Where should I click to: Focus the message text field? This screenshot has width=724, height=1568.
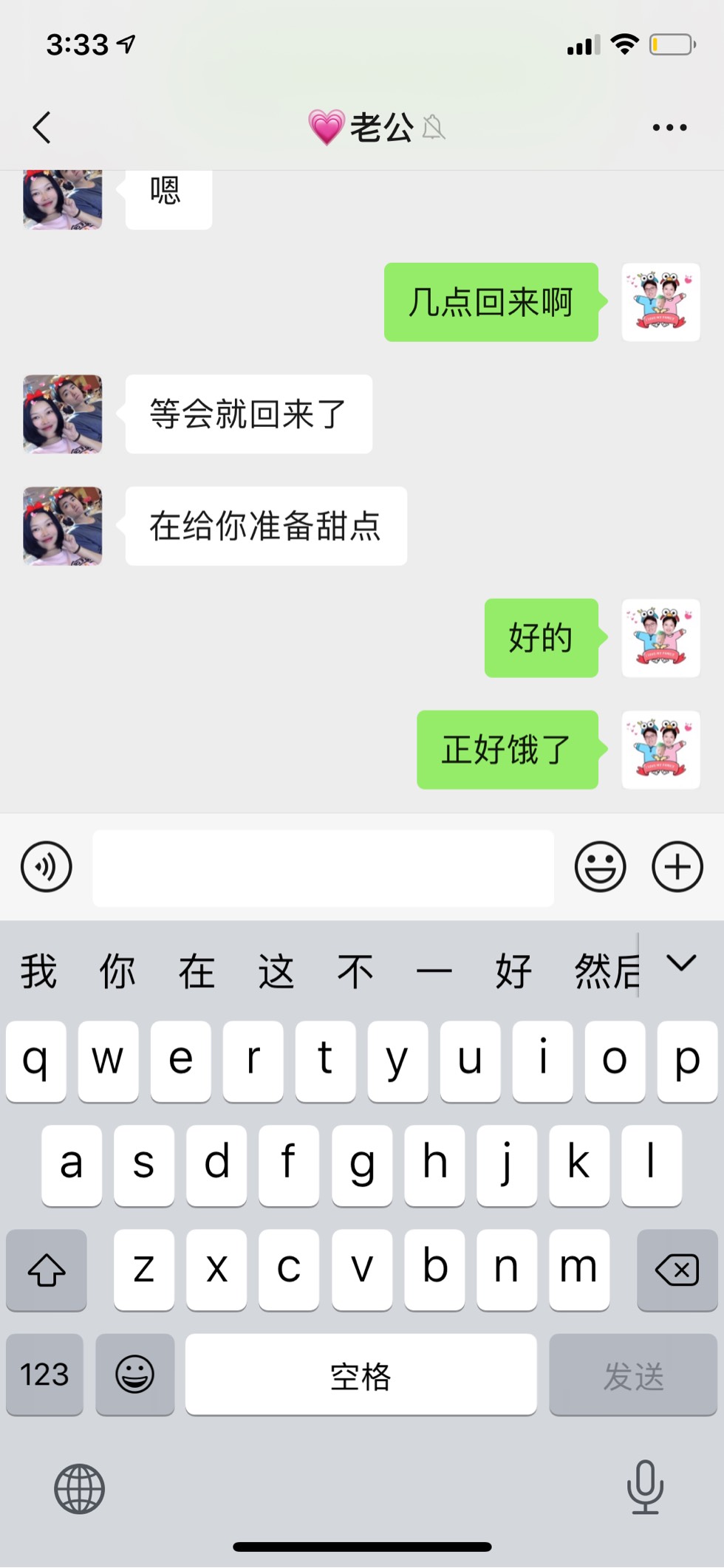pos(323,867)
